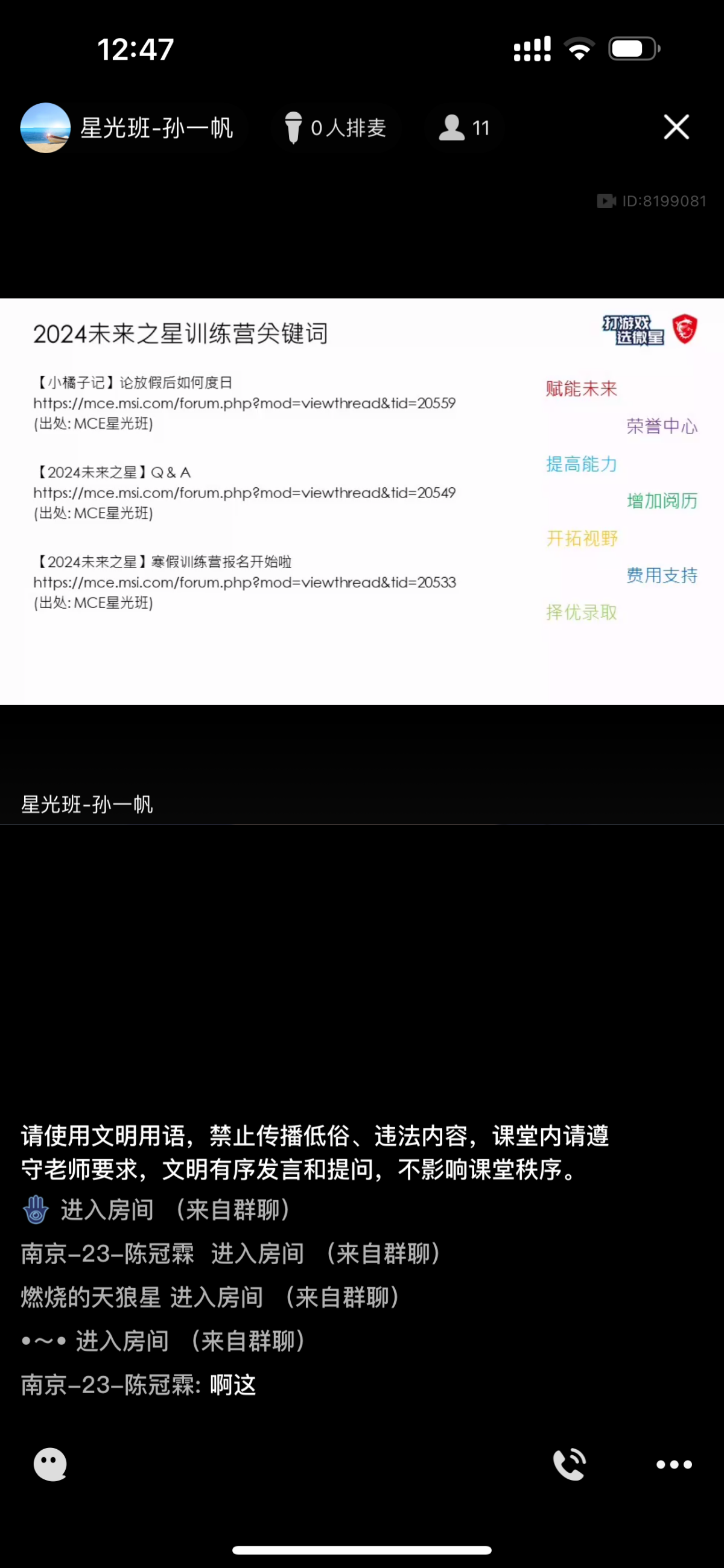Screen dimensions: 724x1568
Task: Open the three-dot more options menu
Action: [x=673, y=1464]
